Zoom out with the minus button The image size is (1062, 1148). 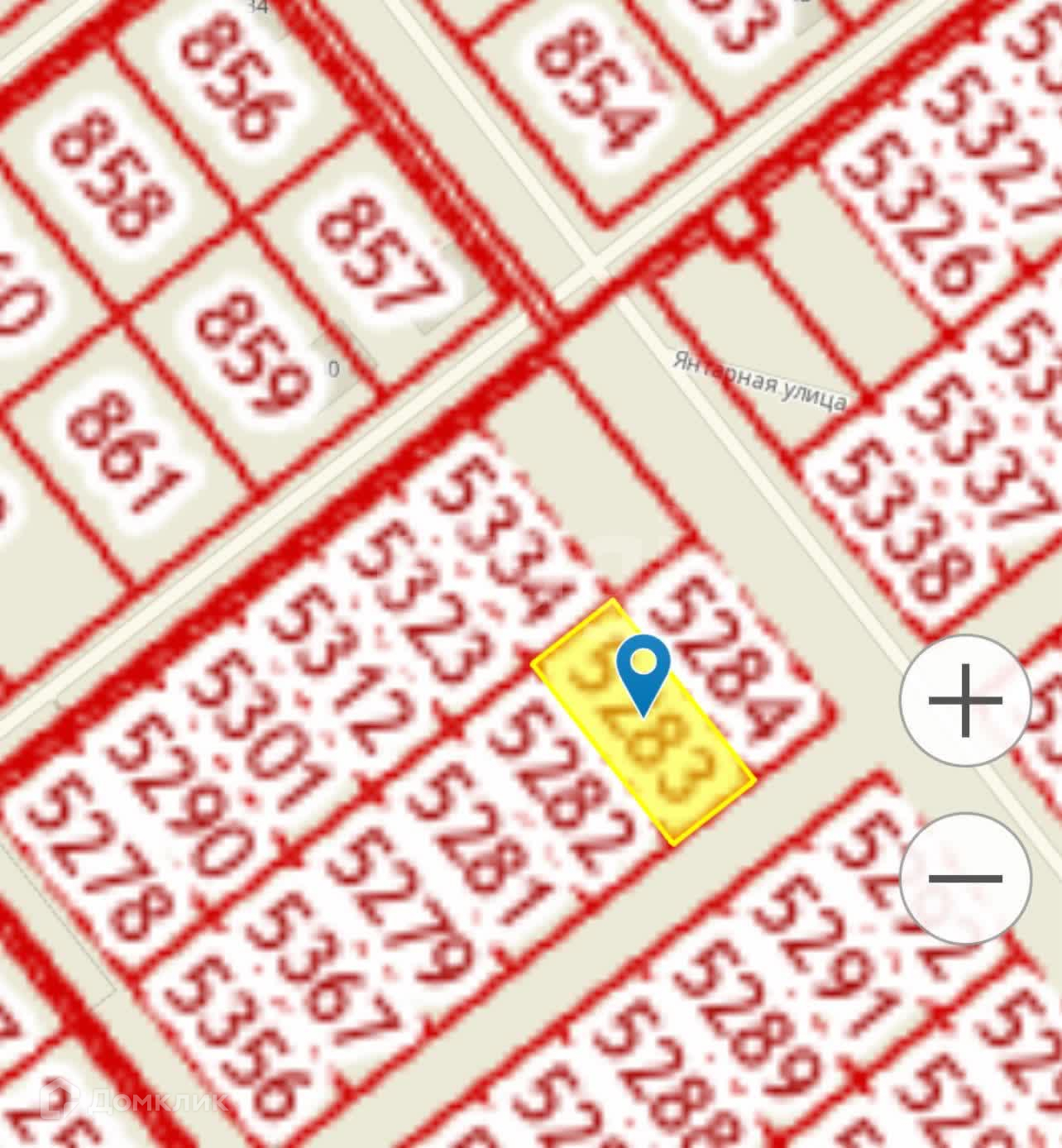(965, 878)
